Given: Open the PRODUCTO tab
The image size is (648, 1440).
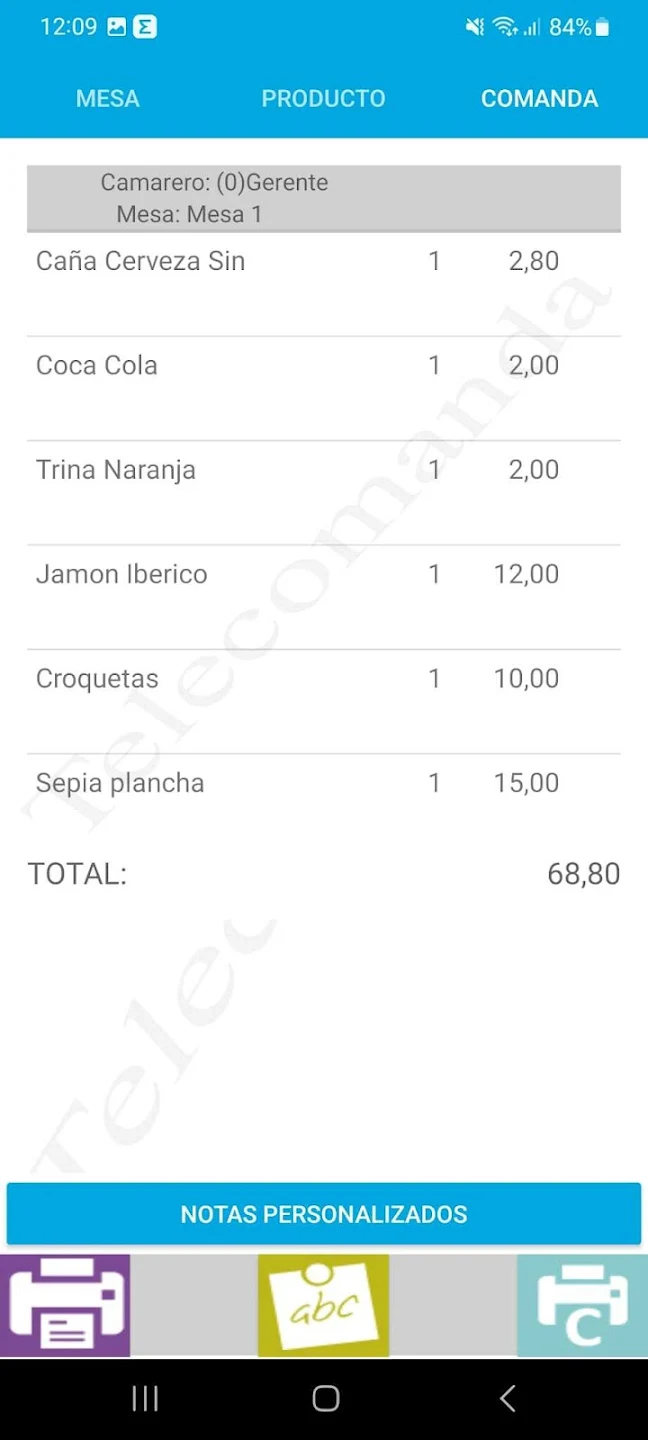Looking at the screenshot, I should click(x=323, y=99).
